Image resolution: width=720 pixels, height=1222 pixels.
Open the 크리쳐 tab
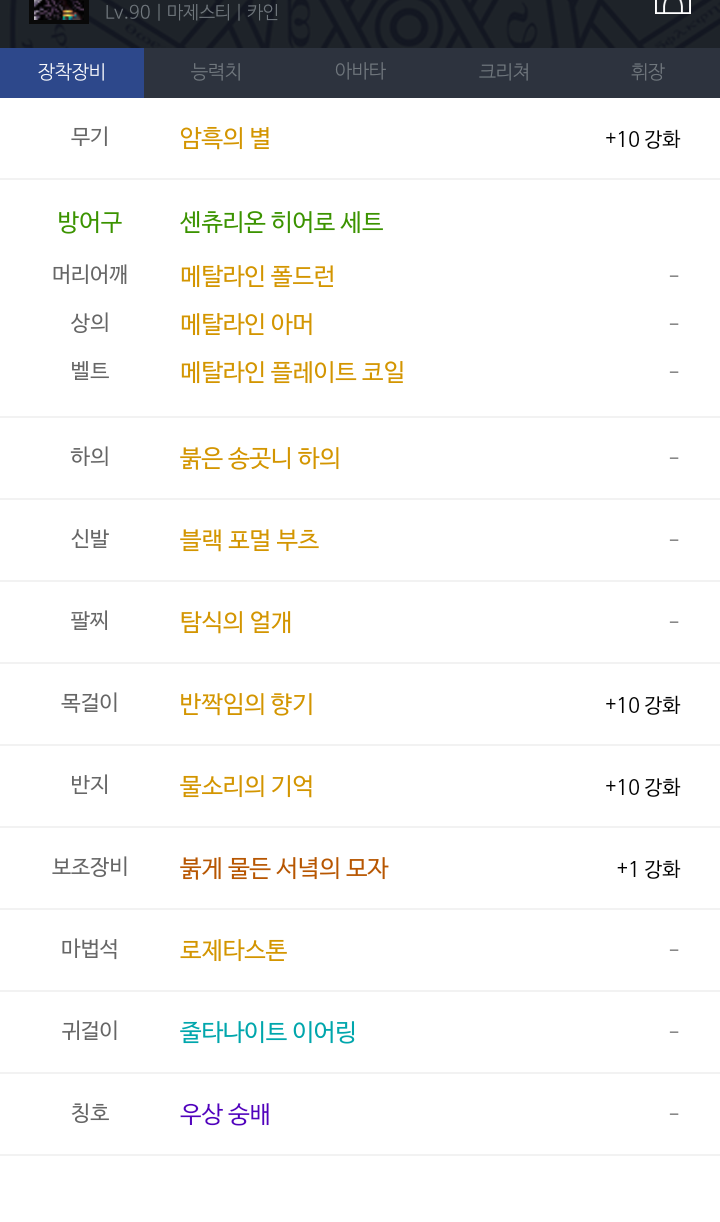click(x=504, y=72)
